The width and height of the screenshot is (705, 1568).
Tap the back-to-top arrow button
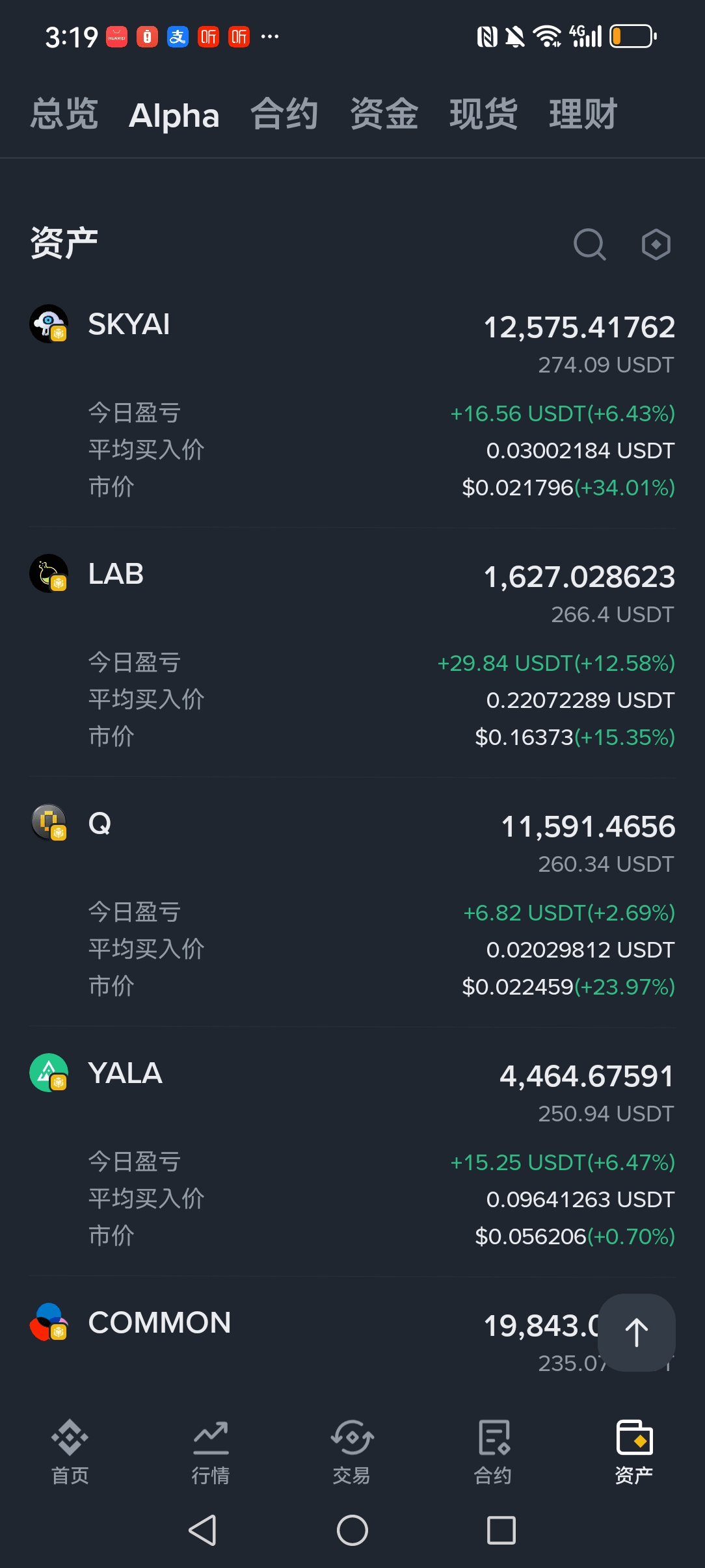[637, 1333]
